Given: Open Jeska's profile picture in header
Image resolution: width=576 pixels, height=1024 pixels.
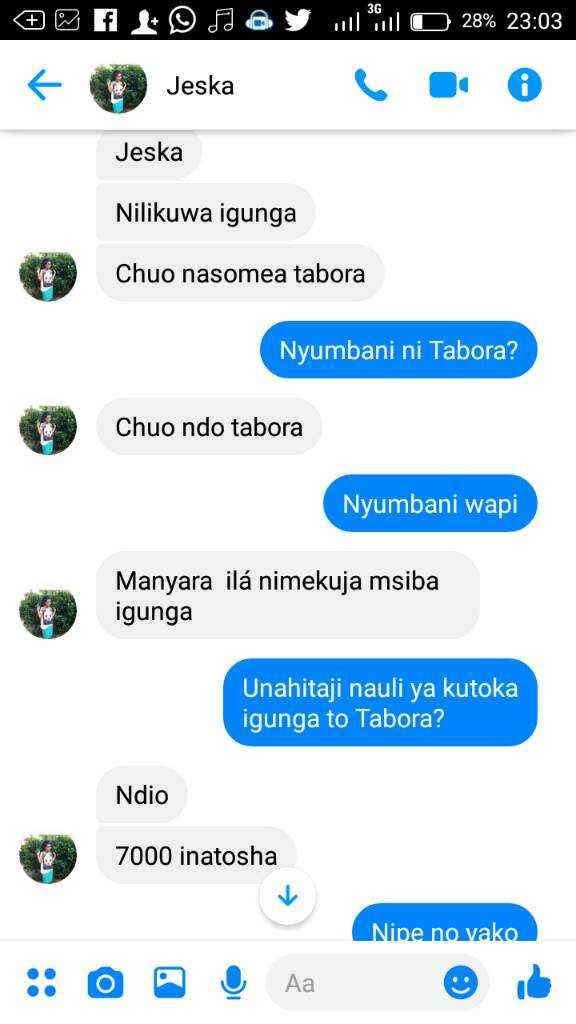Looking at the screenshot, I should [x=118, y=86].
